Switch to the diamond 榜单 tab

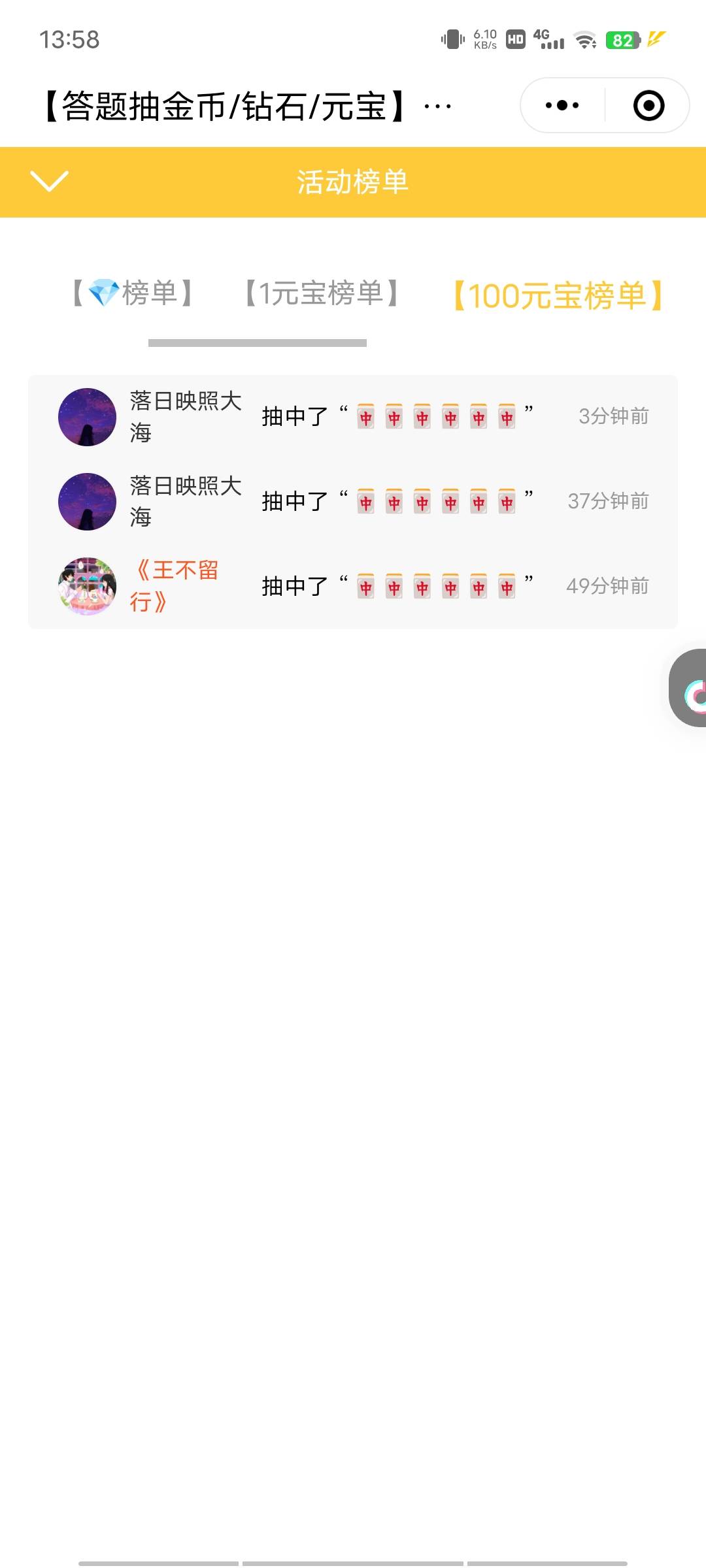pyautogui.click(x=133, y=293)
